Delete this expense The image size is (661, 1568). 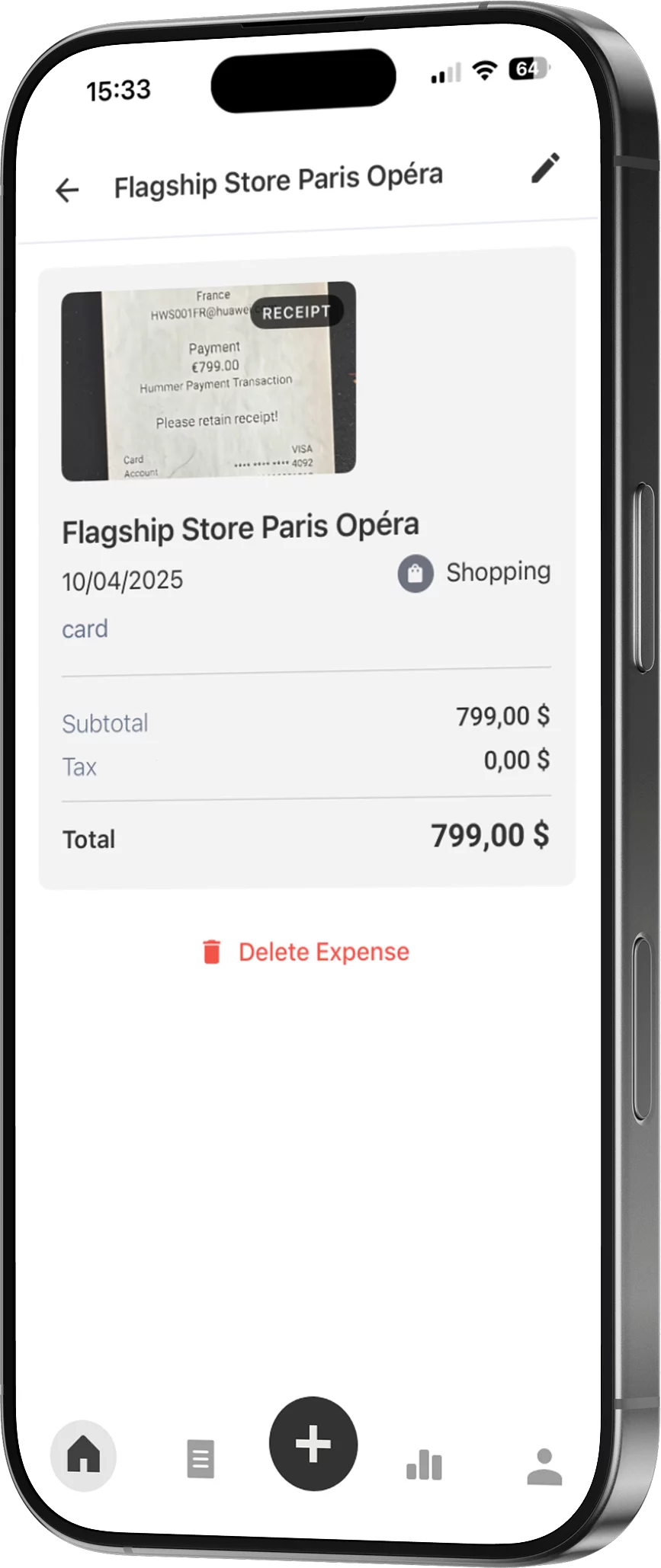(305, 952)
